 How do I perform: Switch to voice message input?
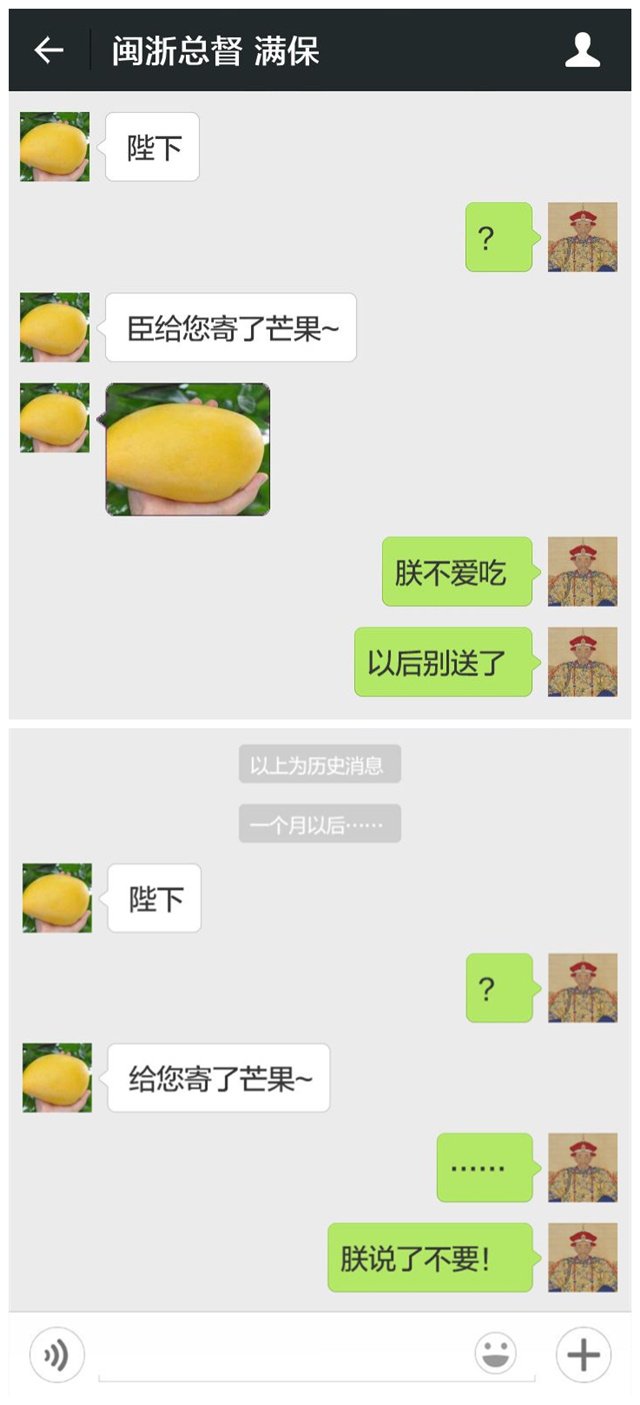(x=57, y=1355)
